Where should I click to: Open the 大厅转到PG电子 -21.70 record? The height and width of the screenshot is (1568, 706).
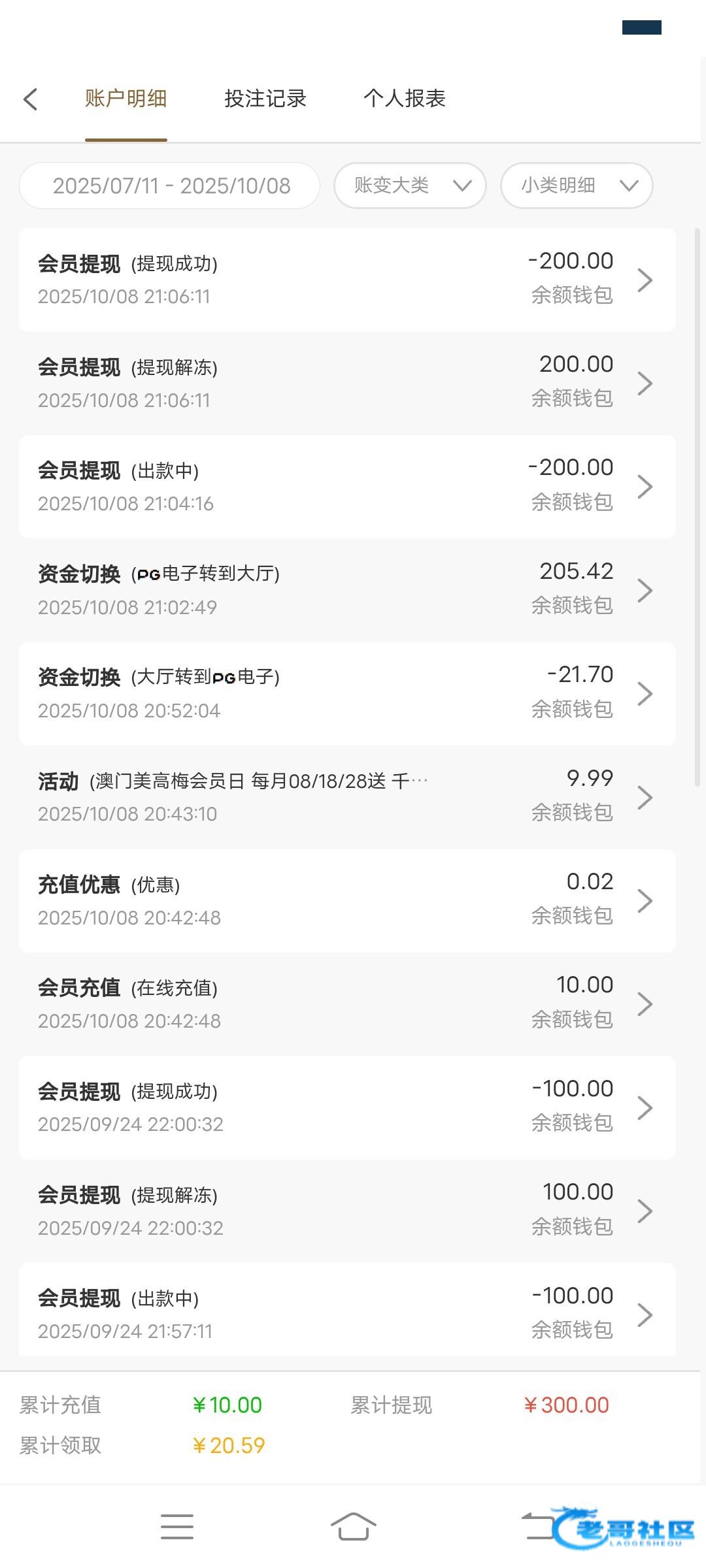point(347,694)
